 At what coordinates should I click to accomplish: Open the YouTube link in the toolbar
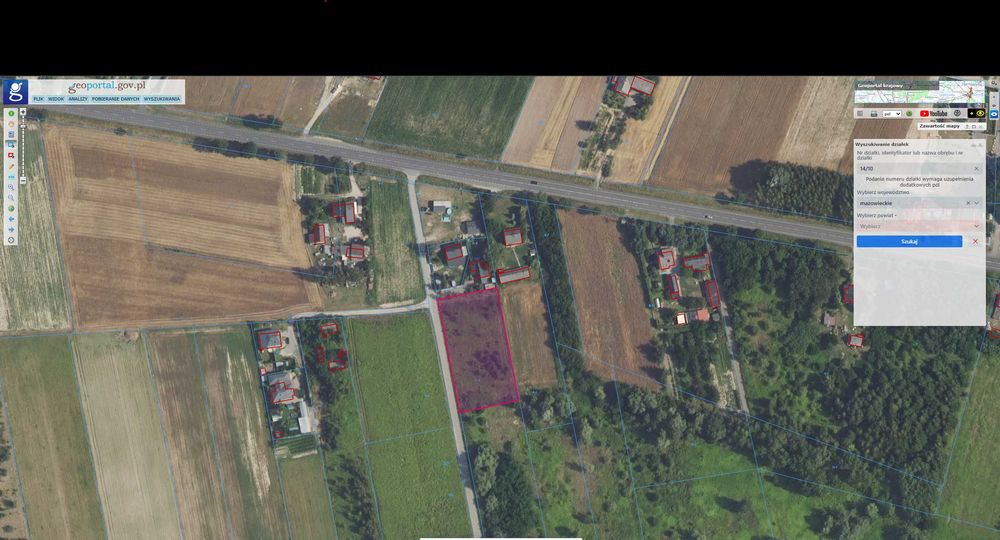coord(934,114)
